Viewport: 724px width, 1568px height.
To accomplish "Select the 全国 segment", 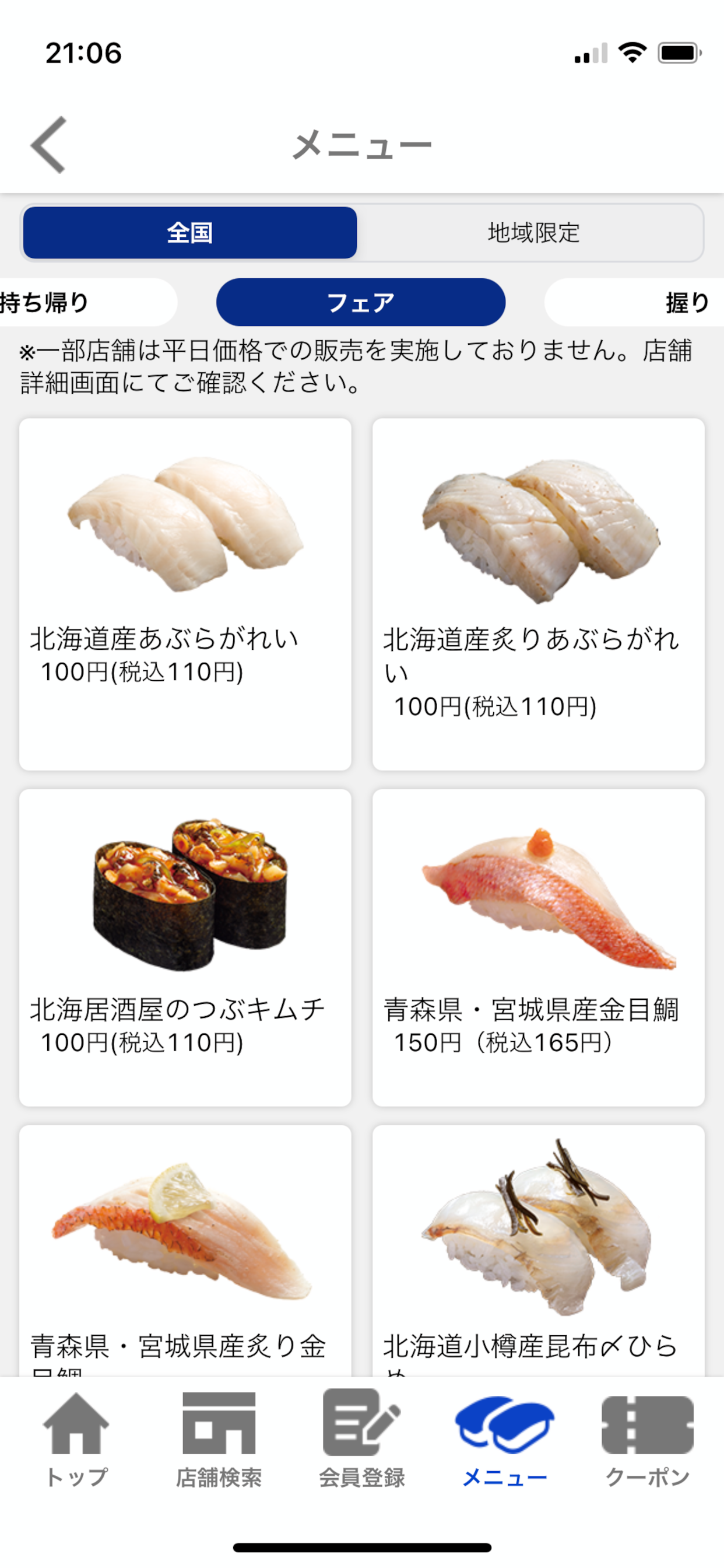I will pos(190,233).
